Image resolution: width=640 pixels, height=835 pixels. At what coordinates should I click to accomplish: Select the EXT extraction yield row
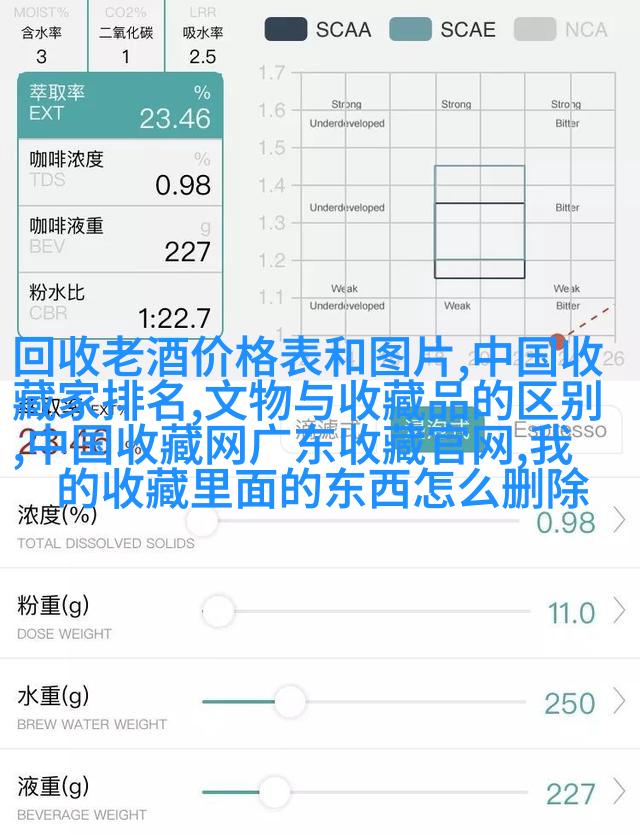click(x=119, y=105)
